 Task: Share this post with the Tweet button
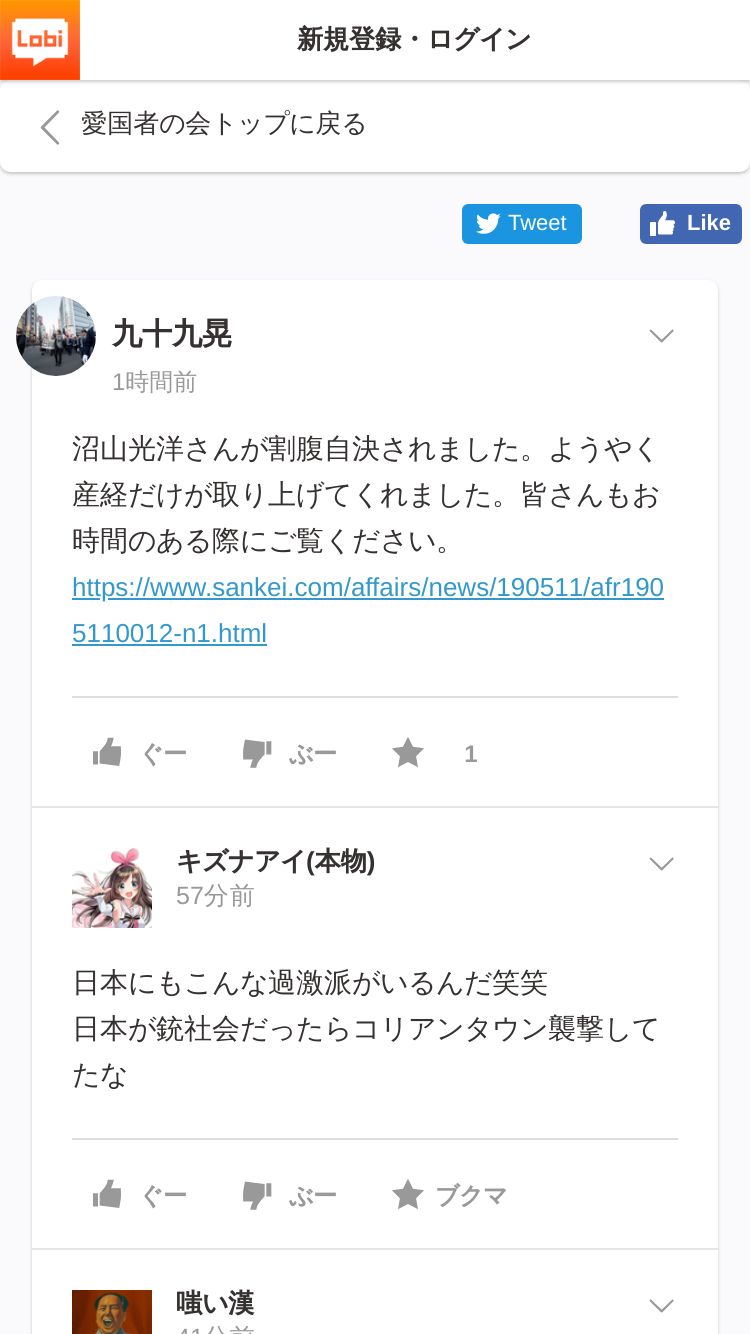tap(522, 224)
